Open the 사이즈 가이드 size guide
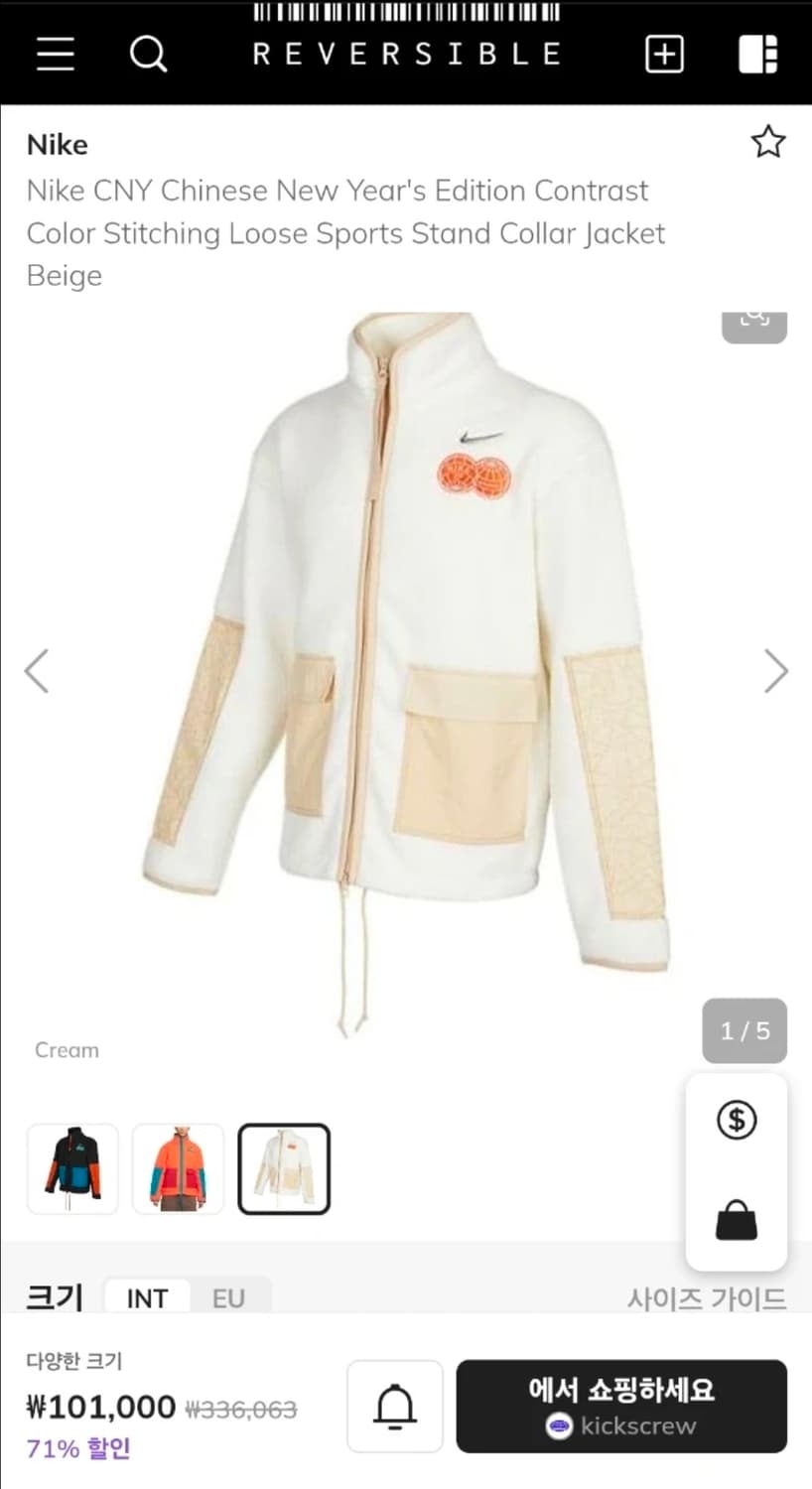Screen dimensions: 812x1489 point(707,1297)
